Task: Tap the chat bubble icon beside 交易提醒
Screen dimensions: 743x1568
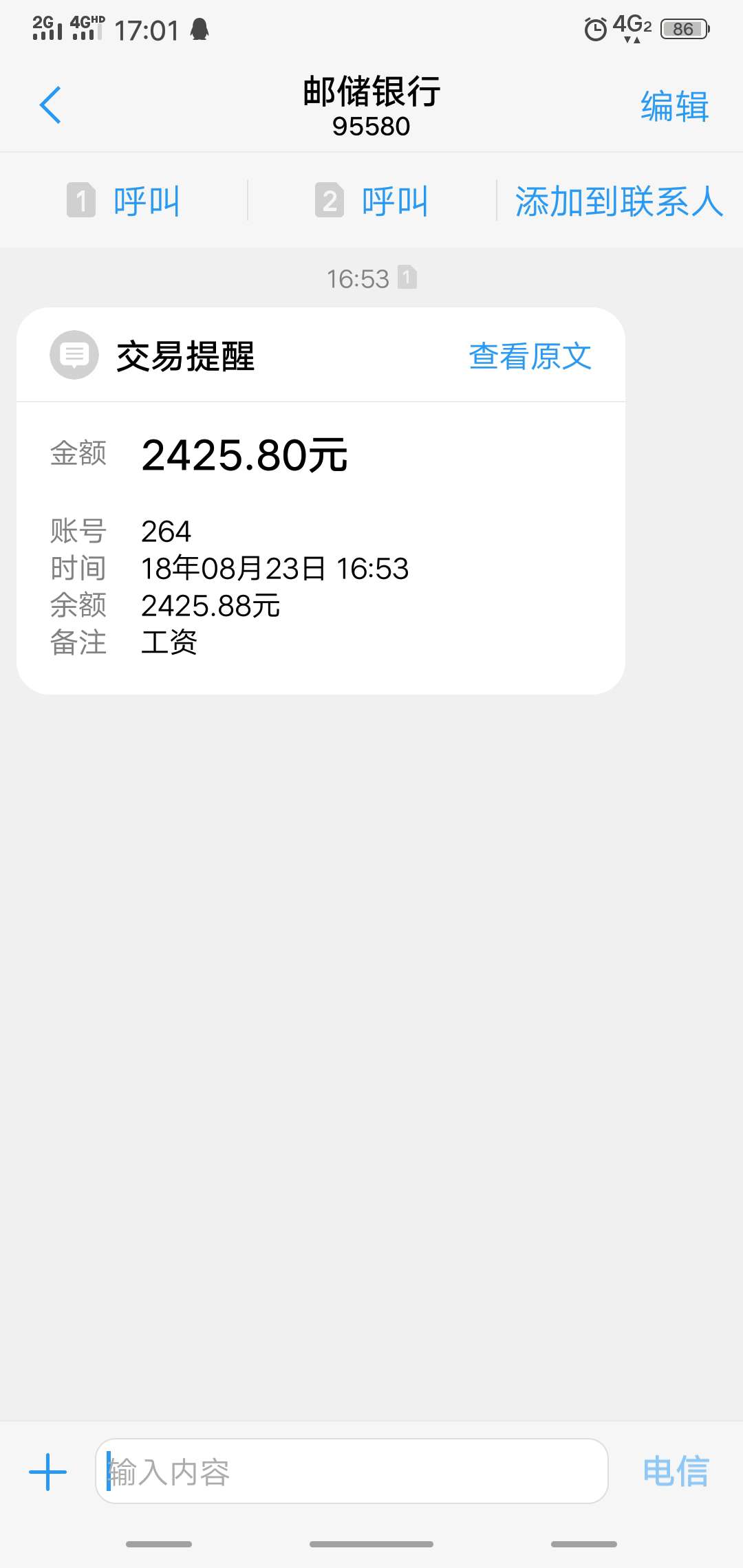Action: [x=74, y=356]
